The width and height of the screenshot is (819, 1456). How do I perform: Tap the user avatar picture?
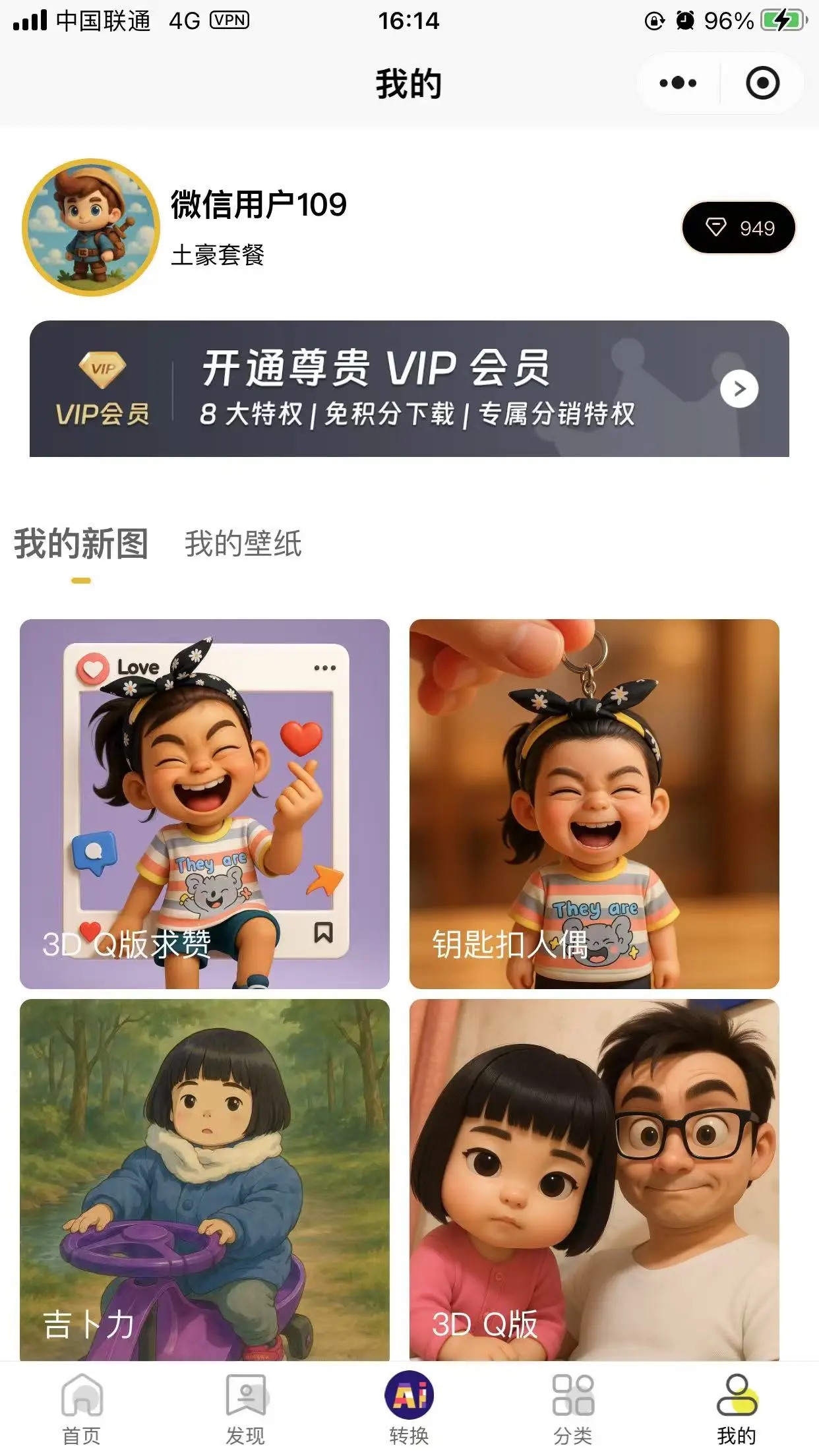tap(91, 227)
